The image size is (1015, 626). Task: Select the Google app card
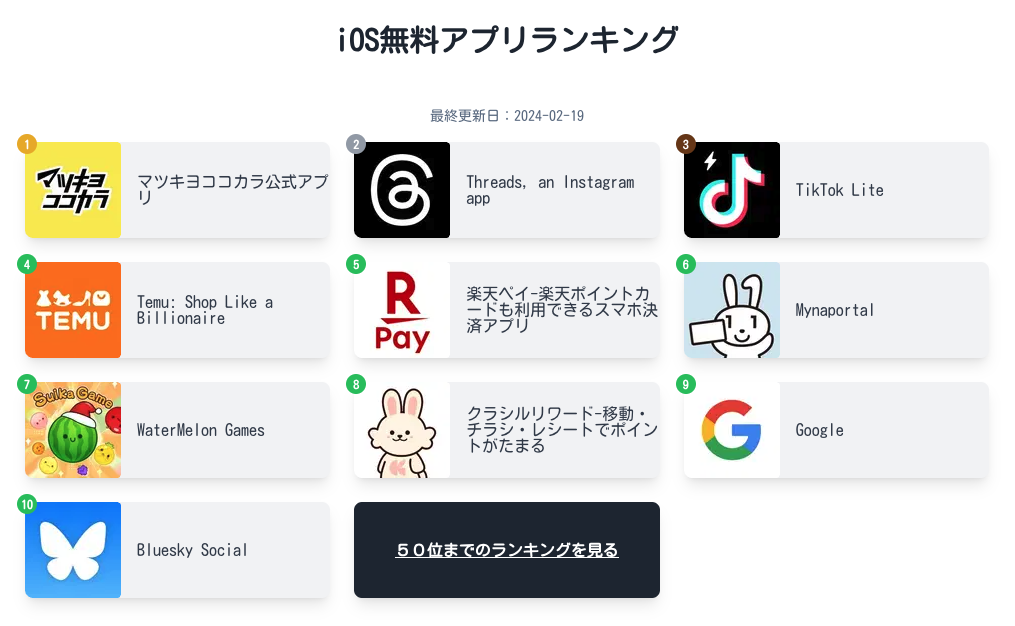click(836, 430)
